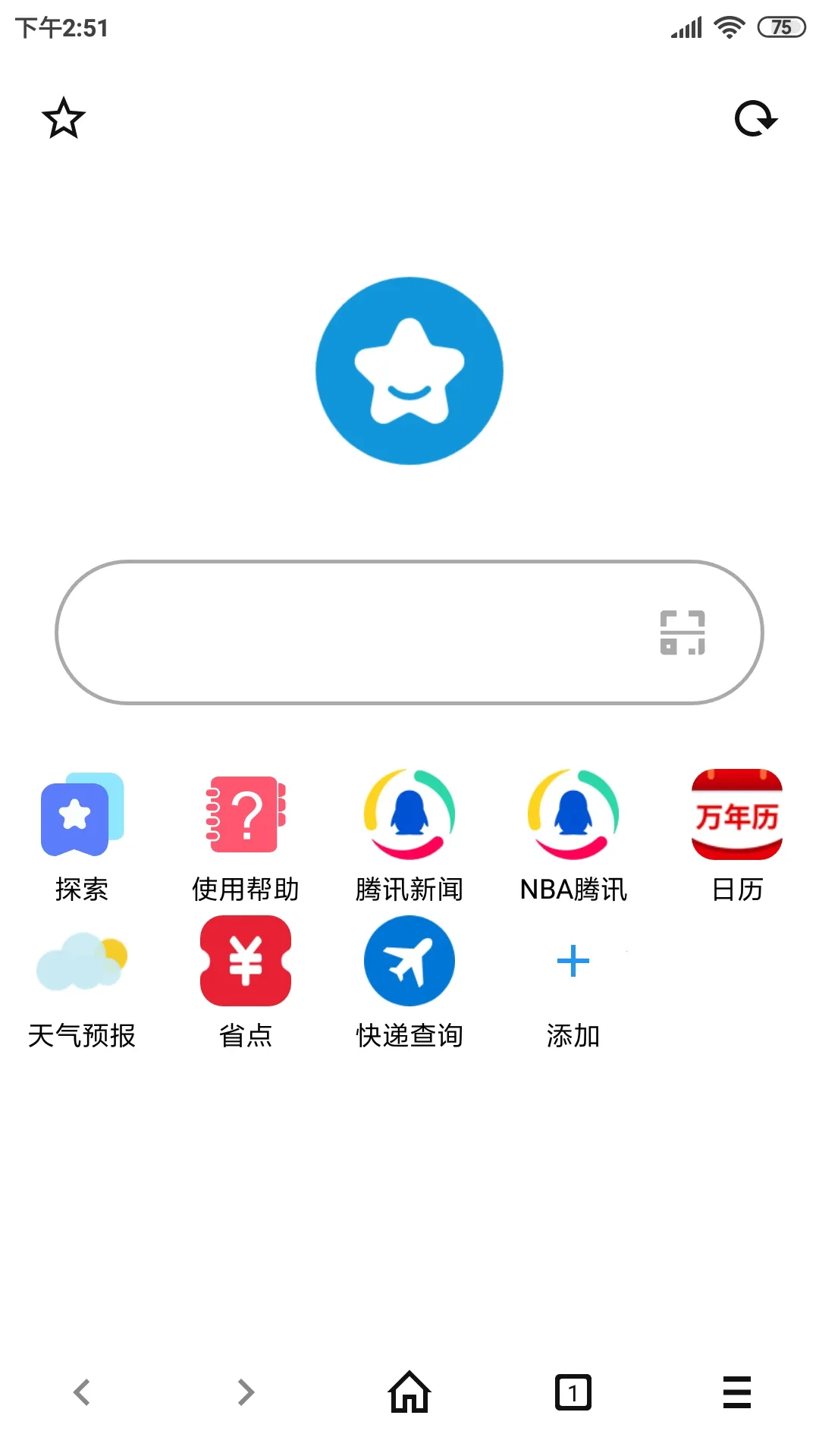Open the 快递查询 delivery tracking shortcut
Screen dimensions: 819x1456
click(x=409, y=961)
